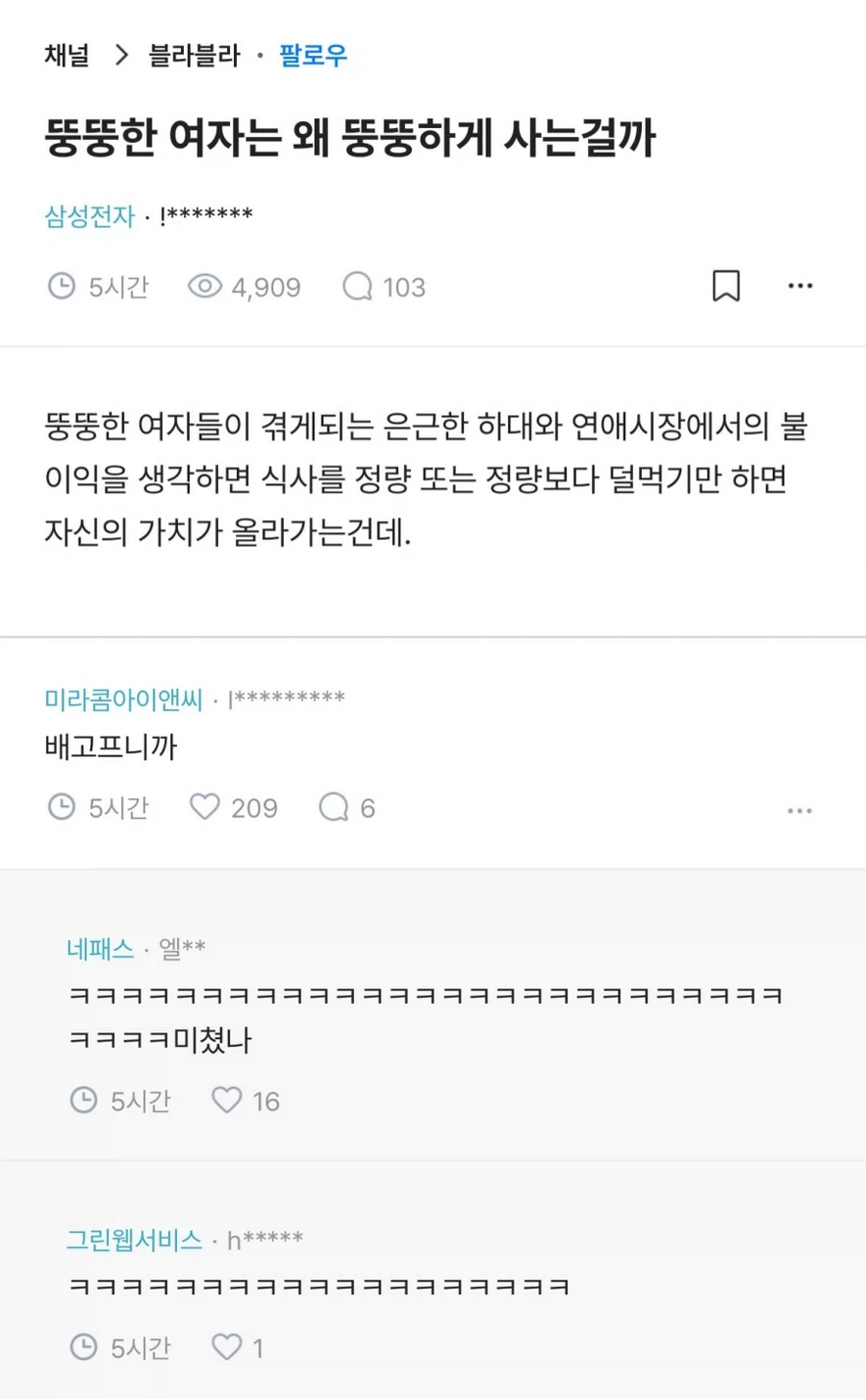Like the 그린웹서비스 reply

(x=227, y=1347)
